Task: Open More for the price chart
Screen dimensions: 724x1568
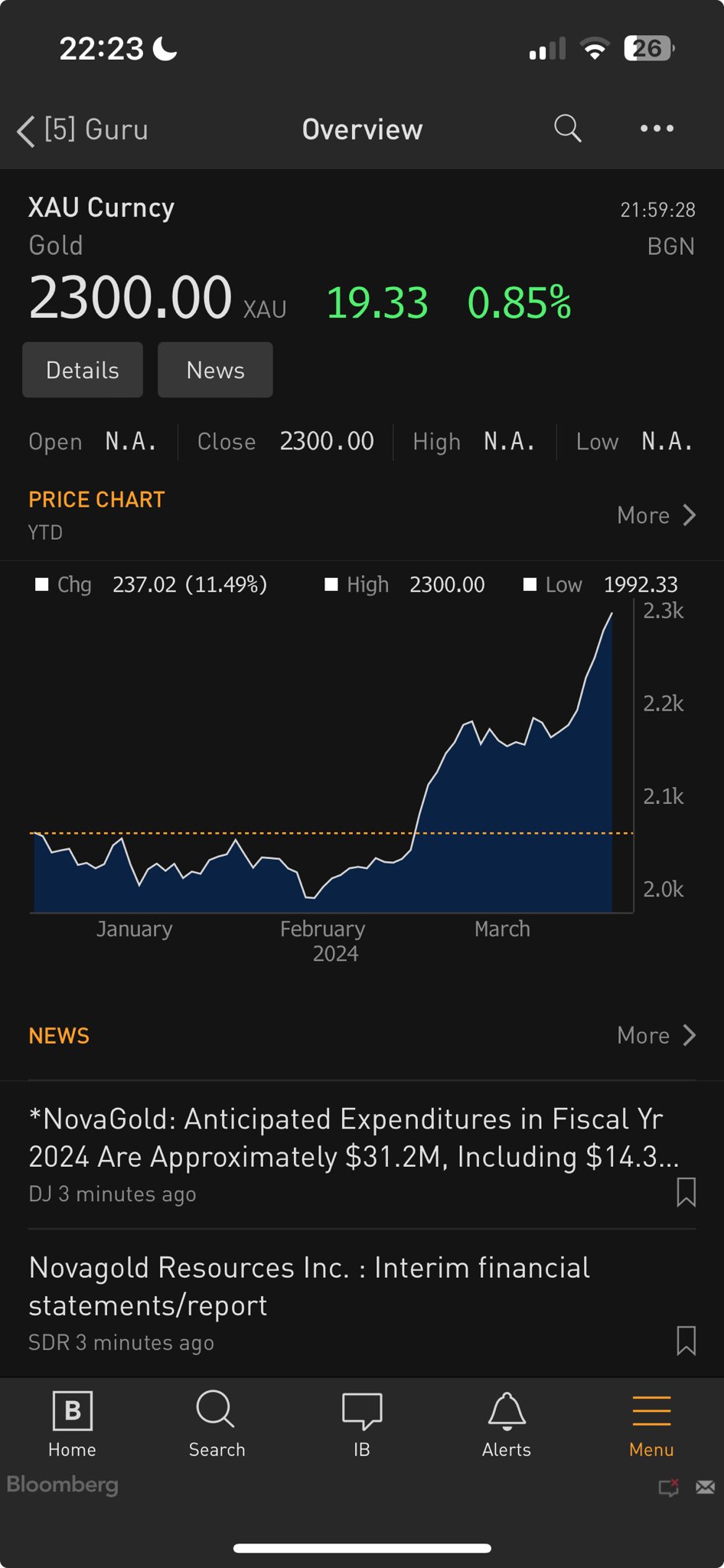Action: click(x=657, y=515)
